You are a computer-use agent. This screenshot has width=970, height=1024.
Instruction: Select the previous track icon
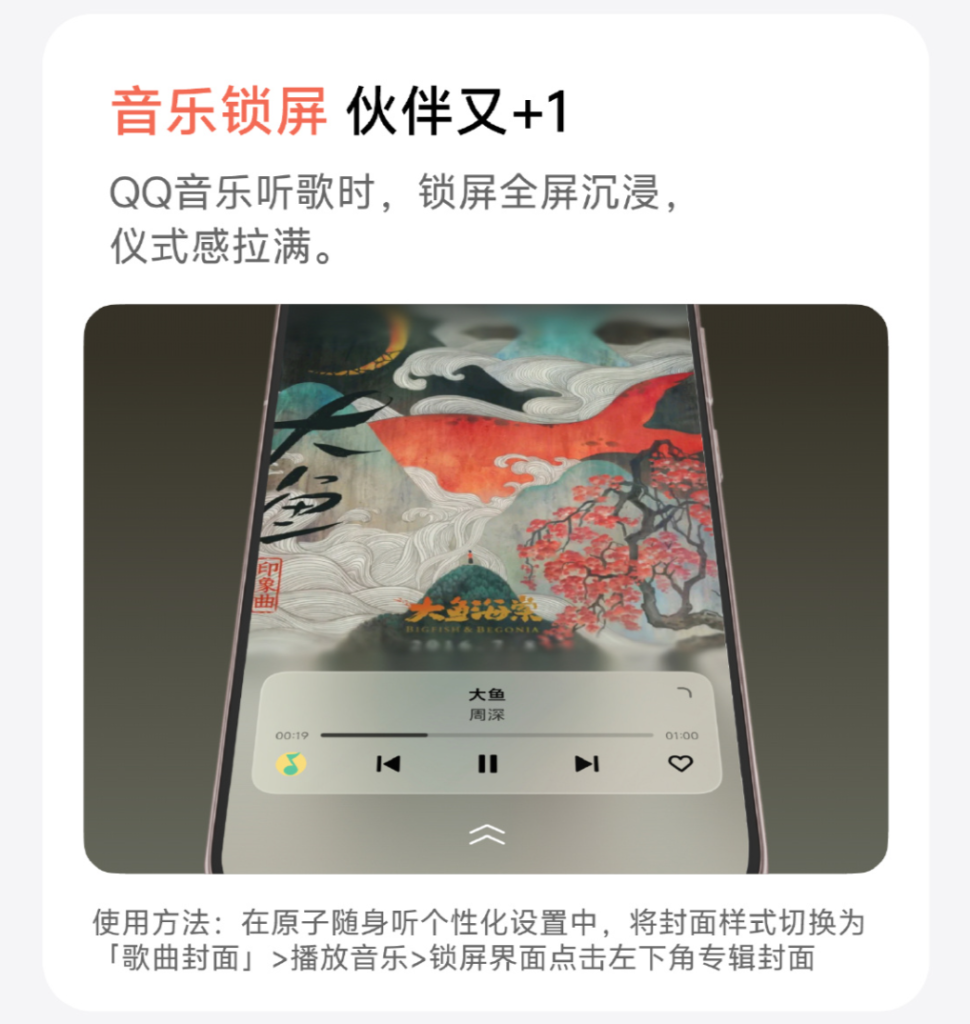click(x=391, y=763)
